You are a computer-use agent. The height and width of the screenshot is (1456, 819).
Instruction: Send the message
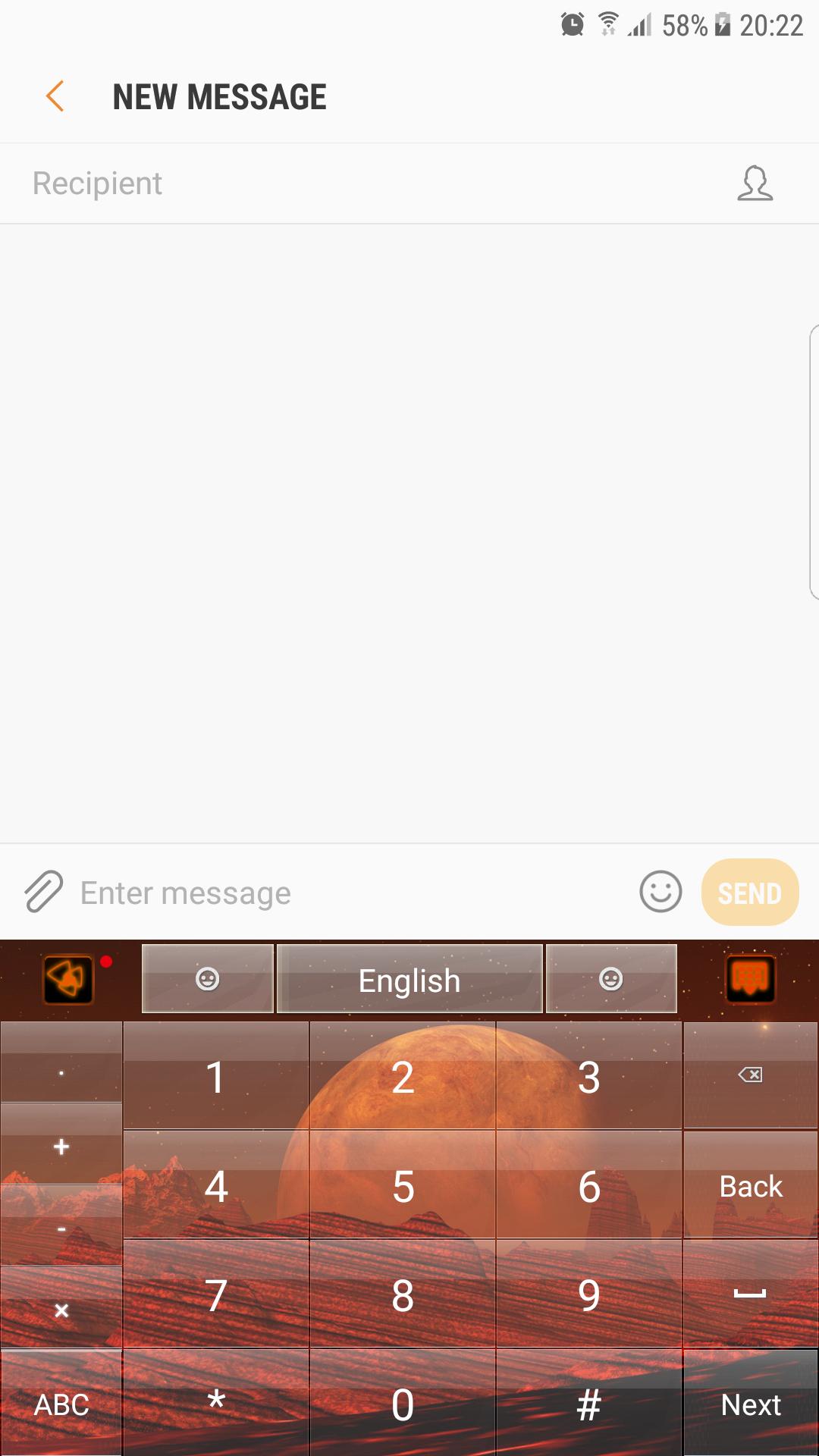click(x=749, y=893)
